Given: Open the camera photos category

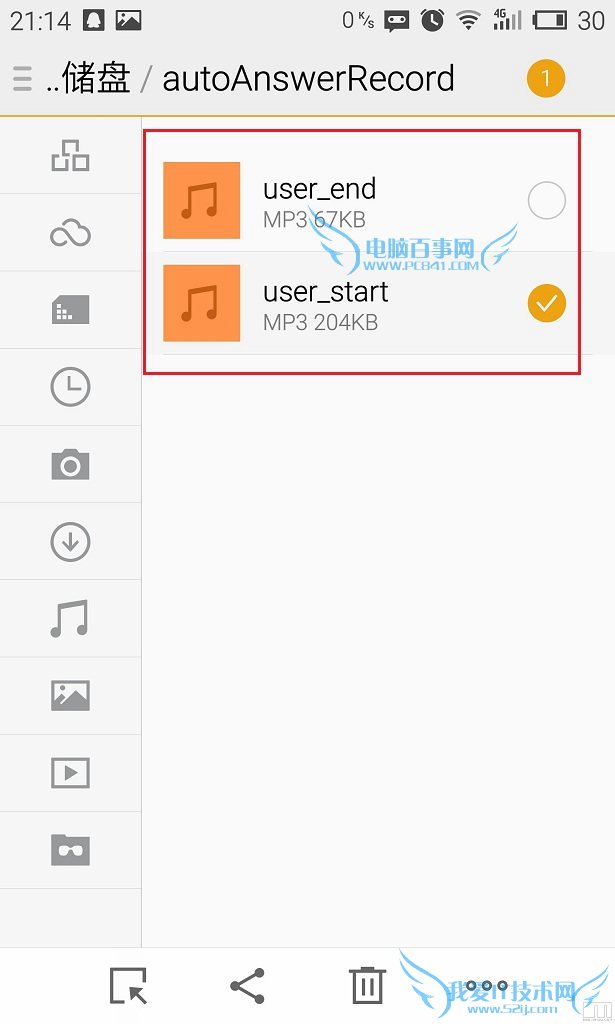Looking at the screenshot, I should tap(70, 464).
